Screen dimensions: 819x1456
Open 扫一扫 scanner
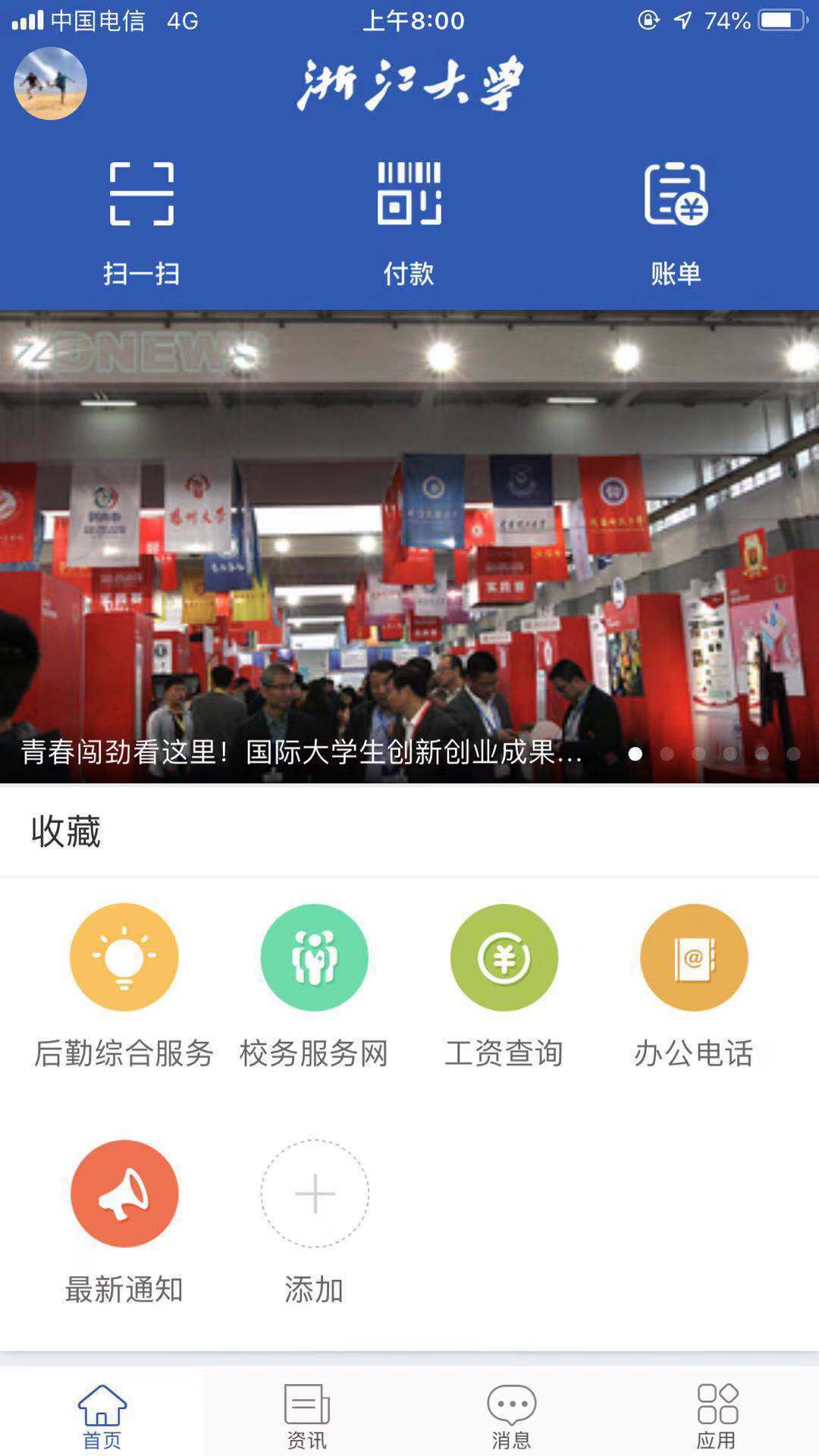142,220
